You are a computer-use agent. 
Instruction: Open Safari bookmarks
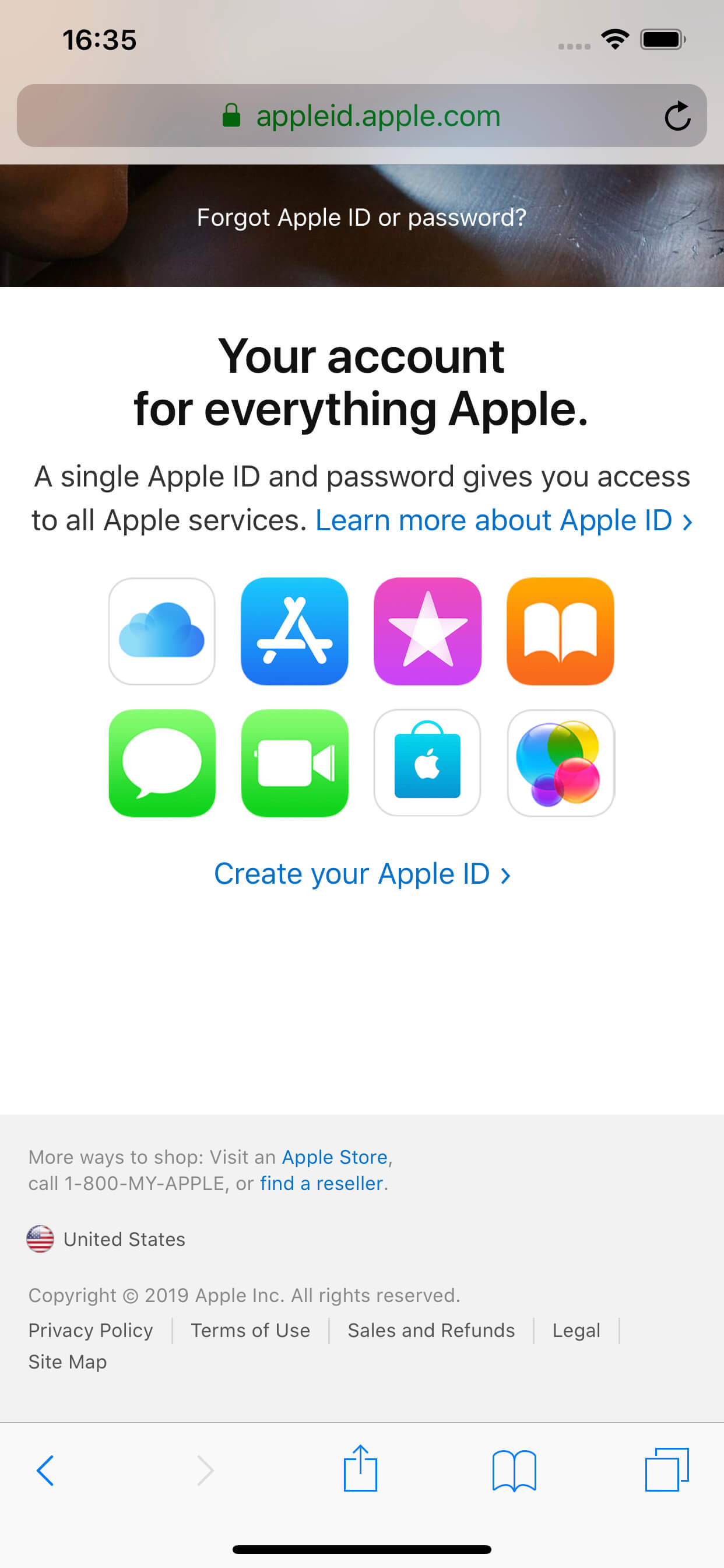pyautogui.click(x=514, y=1471)
